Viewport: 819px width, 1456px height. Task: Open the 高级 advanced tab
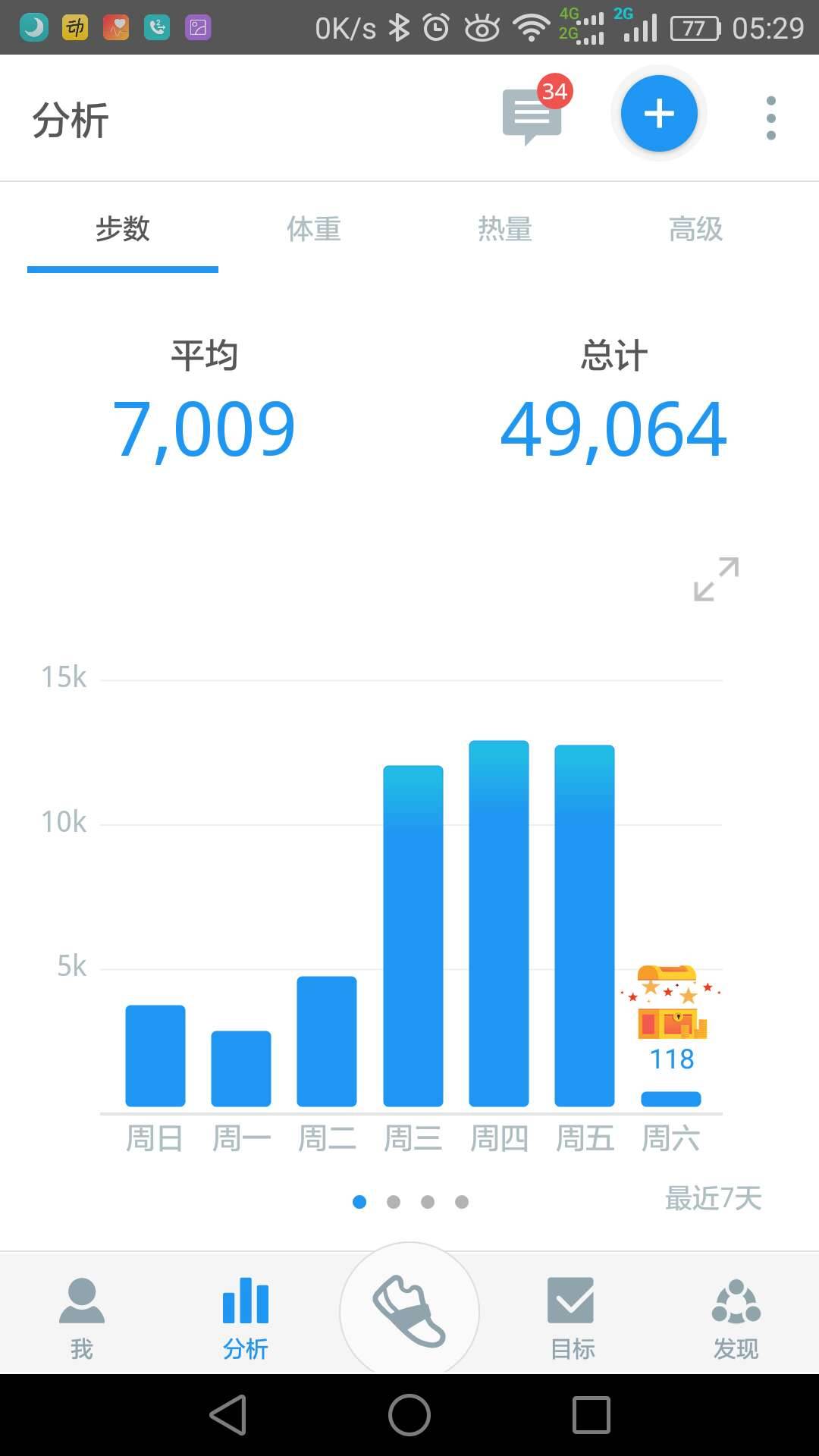[x=696, y=230]
